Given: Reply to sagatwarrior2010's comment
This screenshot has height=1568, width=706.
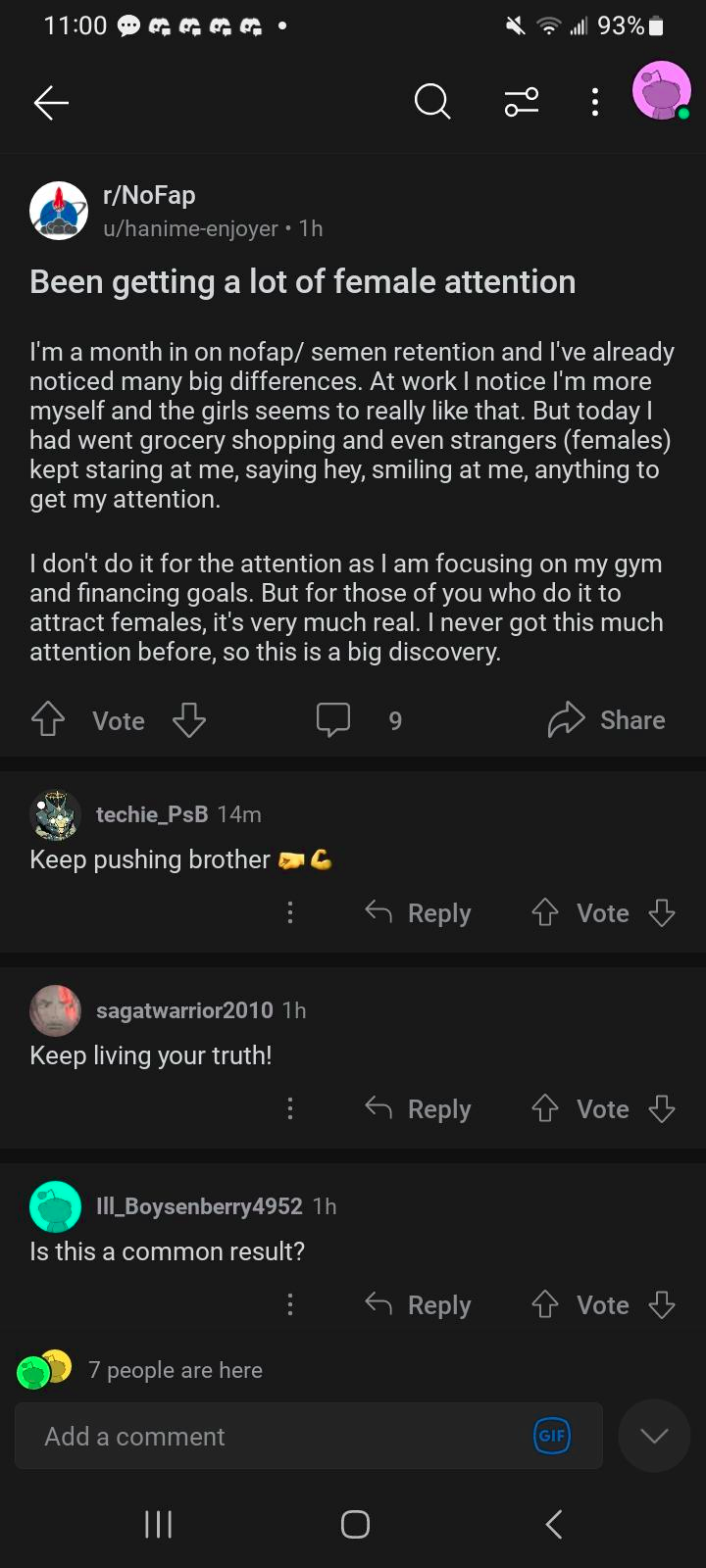Looking at the screenshot, I should pos(418,1109).
